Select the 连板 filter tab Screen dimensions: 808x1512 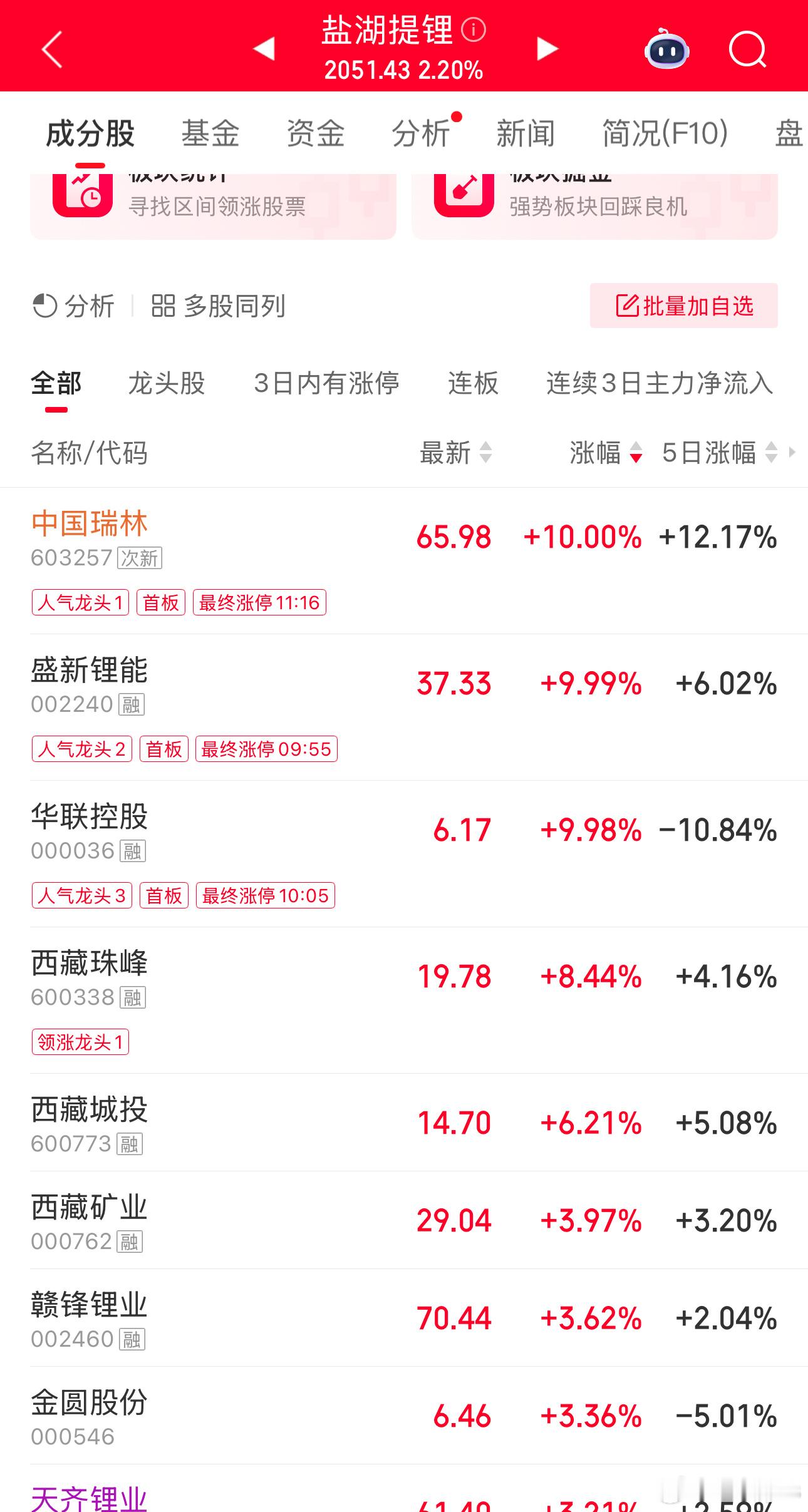click(472, 384)
